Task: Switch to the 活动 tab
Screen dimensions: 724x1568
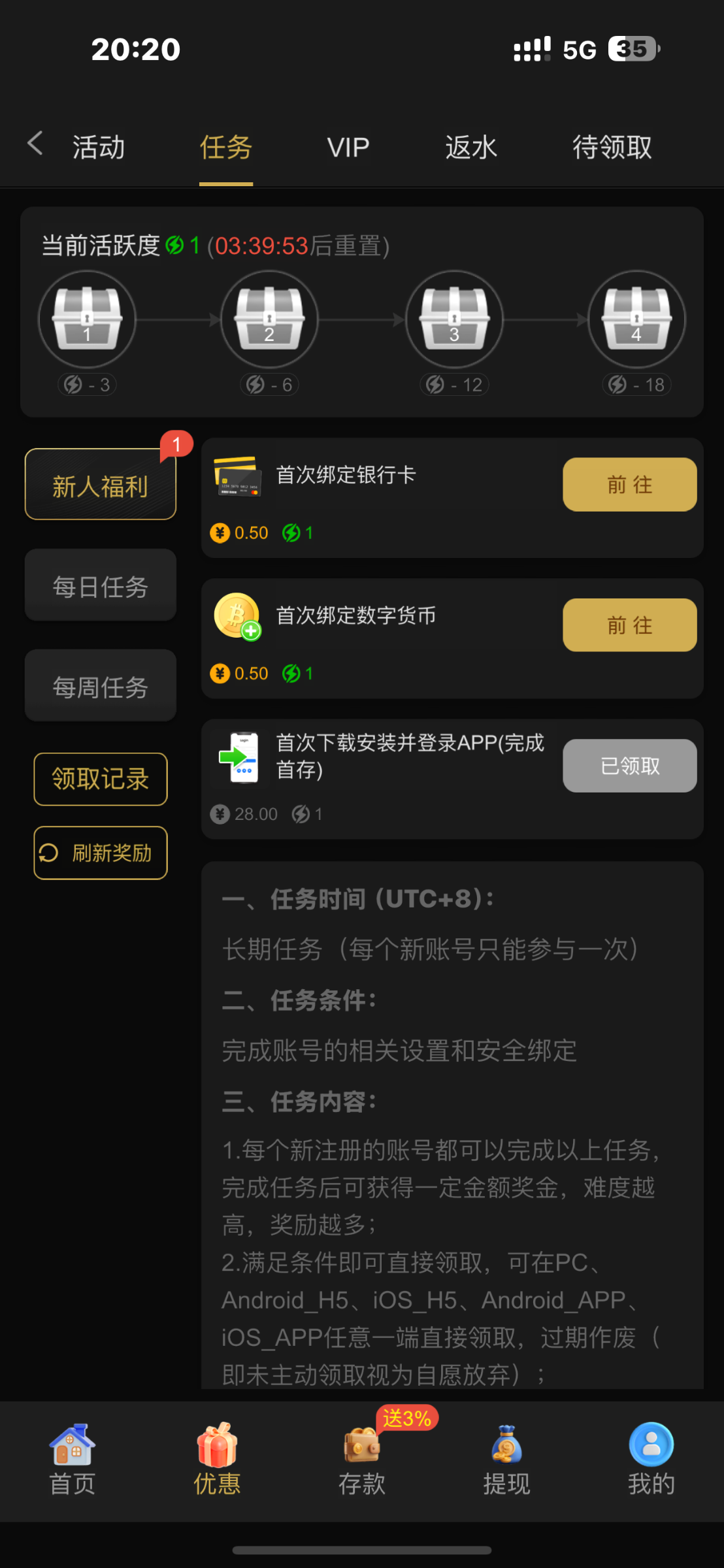Action: [x=99, y=148]
